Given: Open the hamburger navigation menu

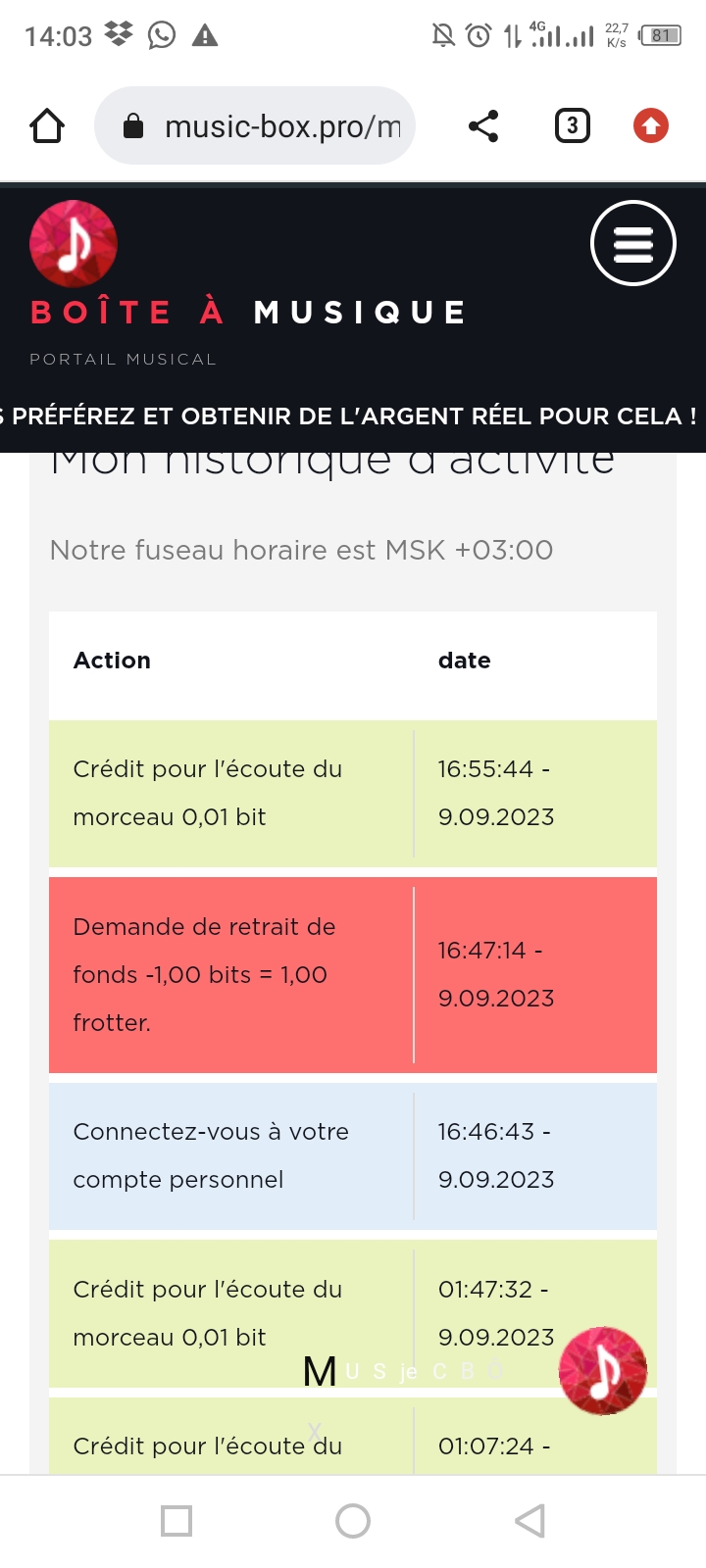Looking at the screenshot, I should click(633, 243).
